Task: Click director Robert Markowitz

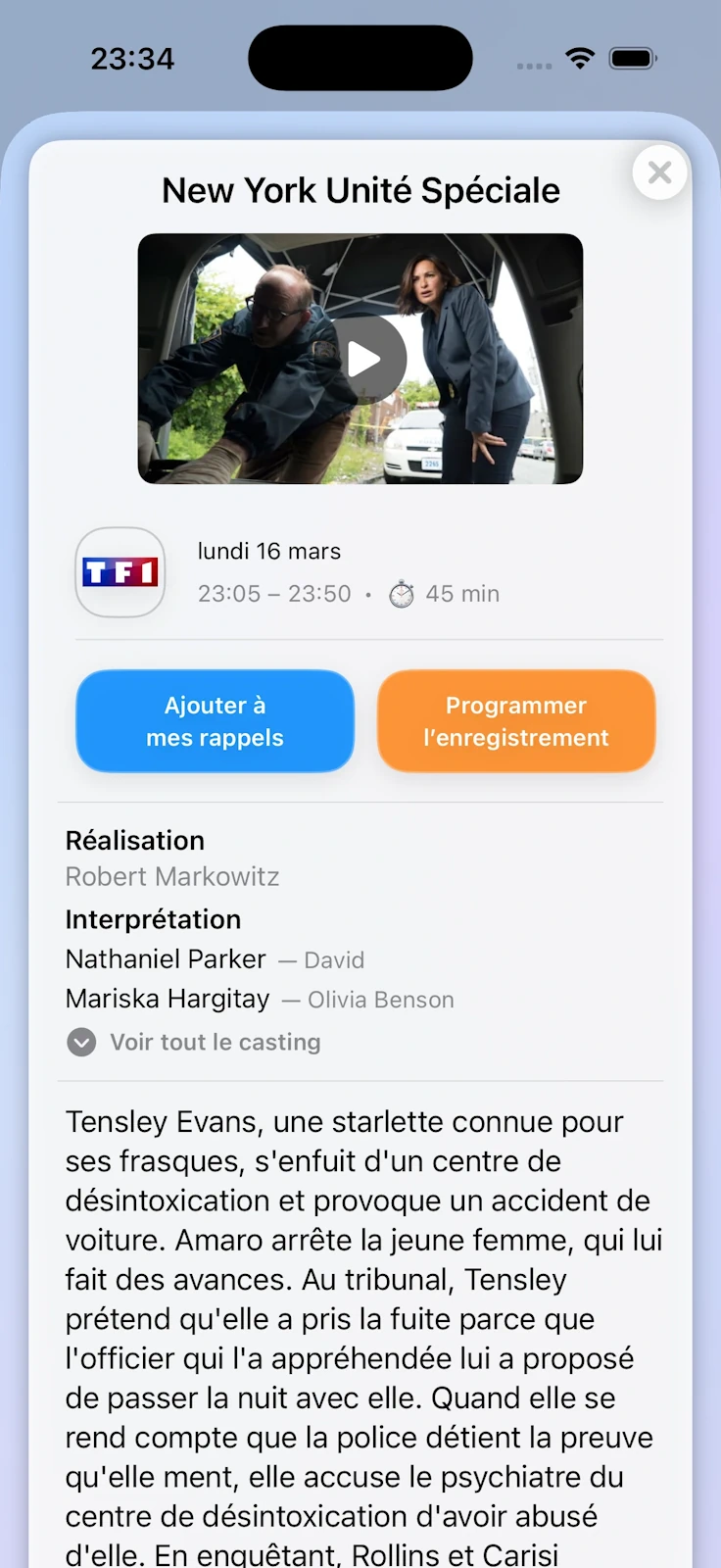Action: (x=171, y=876)
